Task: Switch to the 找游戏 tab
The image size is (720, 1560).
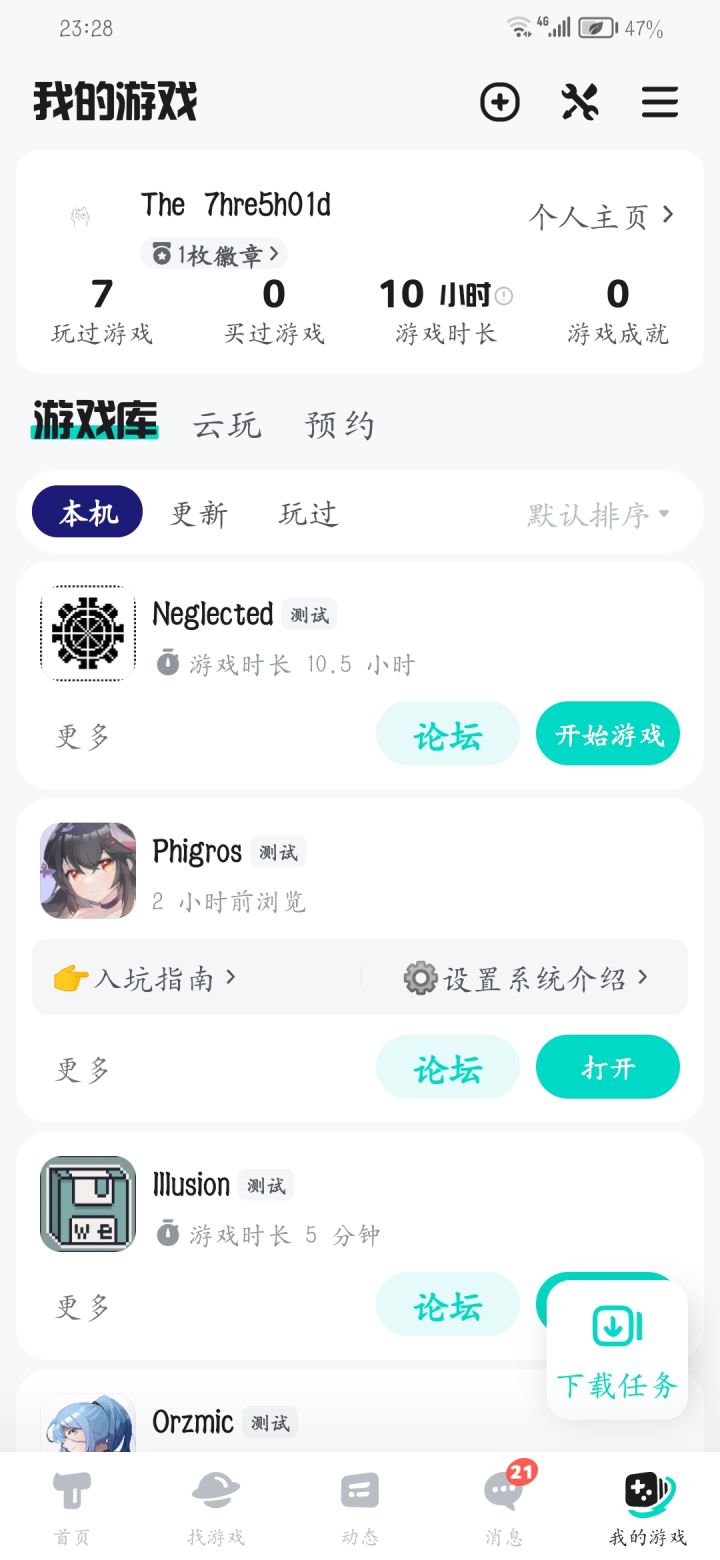Action: coord(216,1507)
